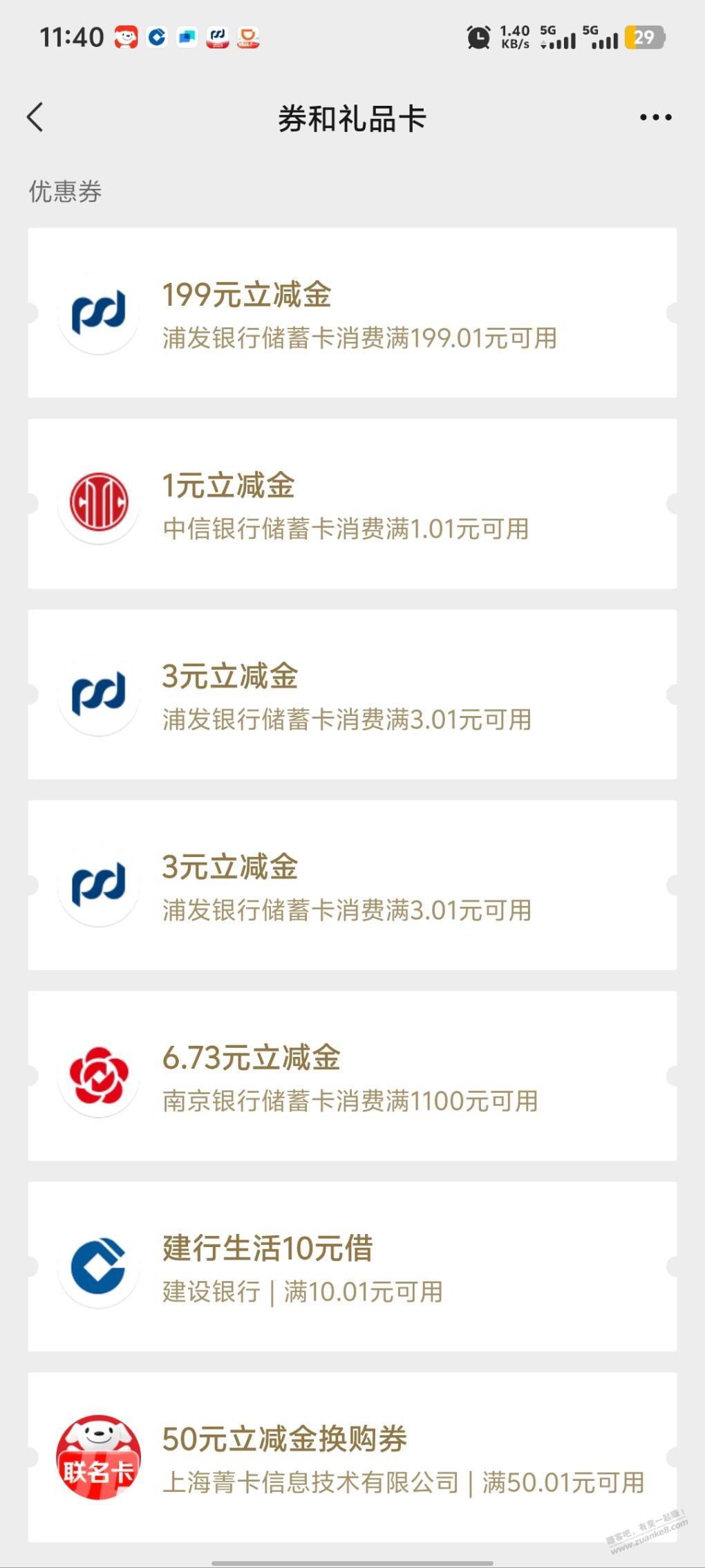View the 中信银行 1元立减金 coupon

pos(352,504)
